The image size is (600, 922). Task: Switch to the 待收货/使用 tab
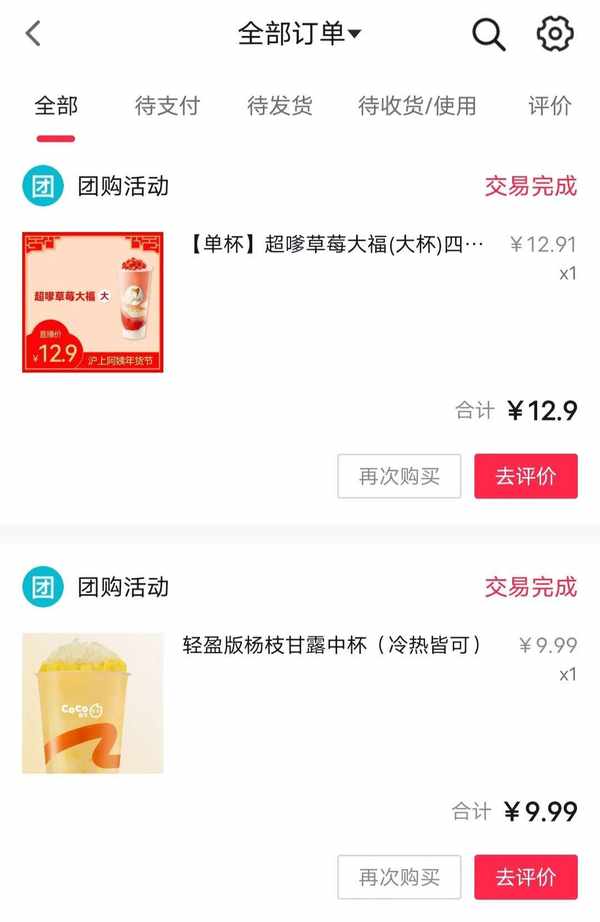click(417, 106)
